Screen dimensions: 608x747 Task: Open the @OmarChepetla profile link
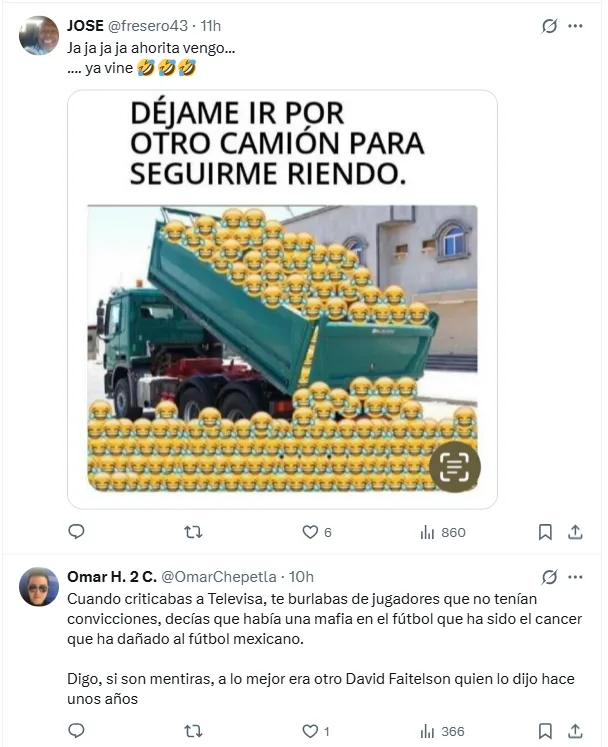click(221, 577)
